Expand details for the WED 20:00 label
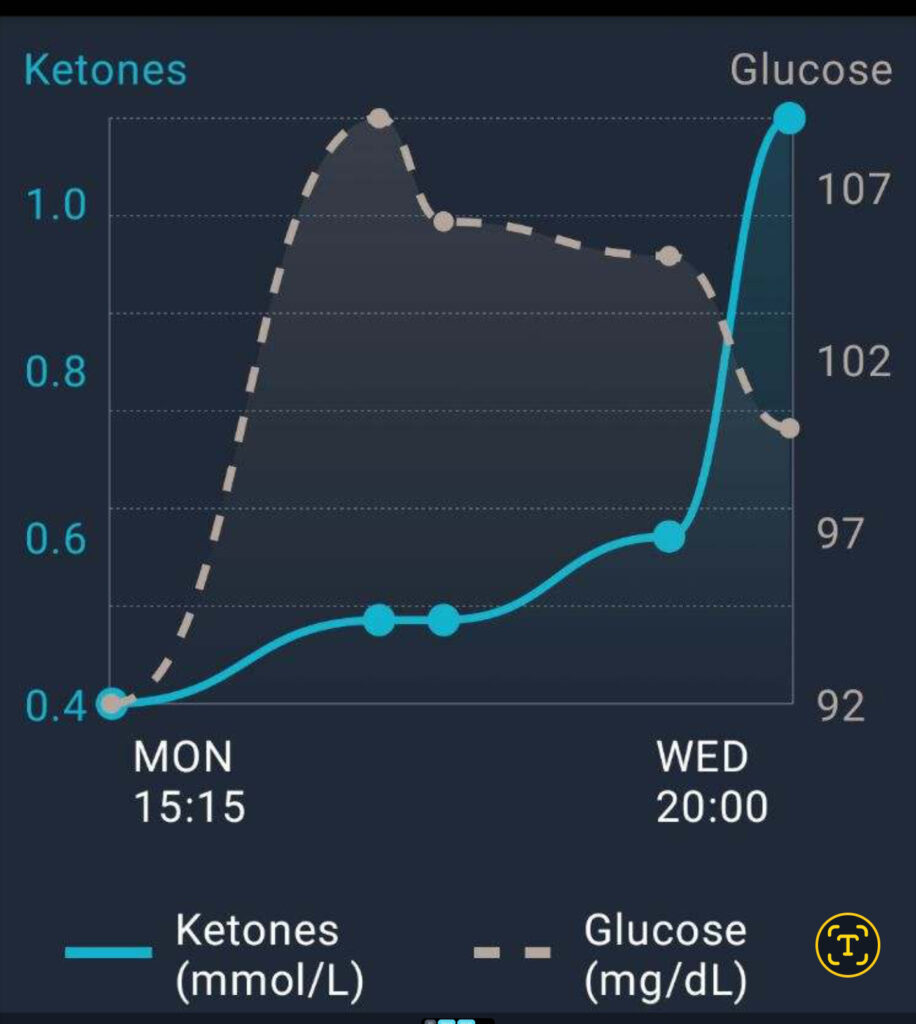Image resolution: width=916 pixels, height=1024 pixels. pyautogui.click(x=712, y=782)
